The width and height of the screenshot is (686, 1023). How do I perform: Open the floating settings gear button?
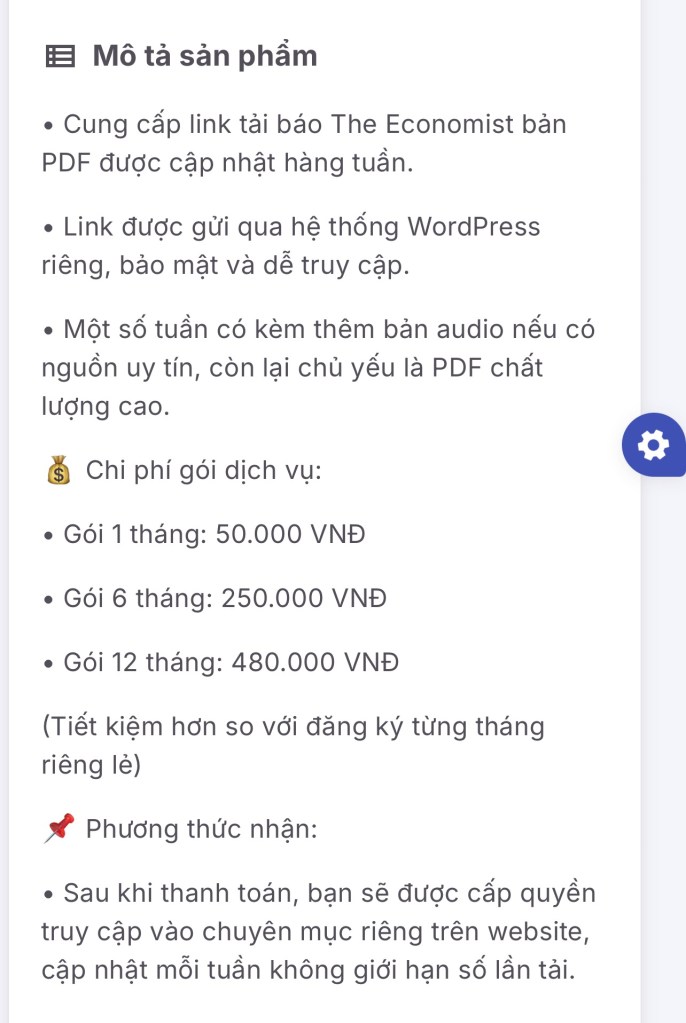click(654, 444)
